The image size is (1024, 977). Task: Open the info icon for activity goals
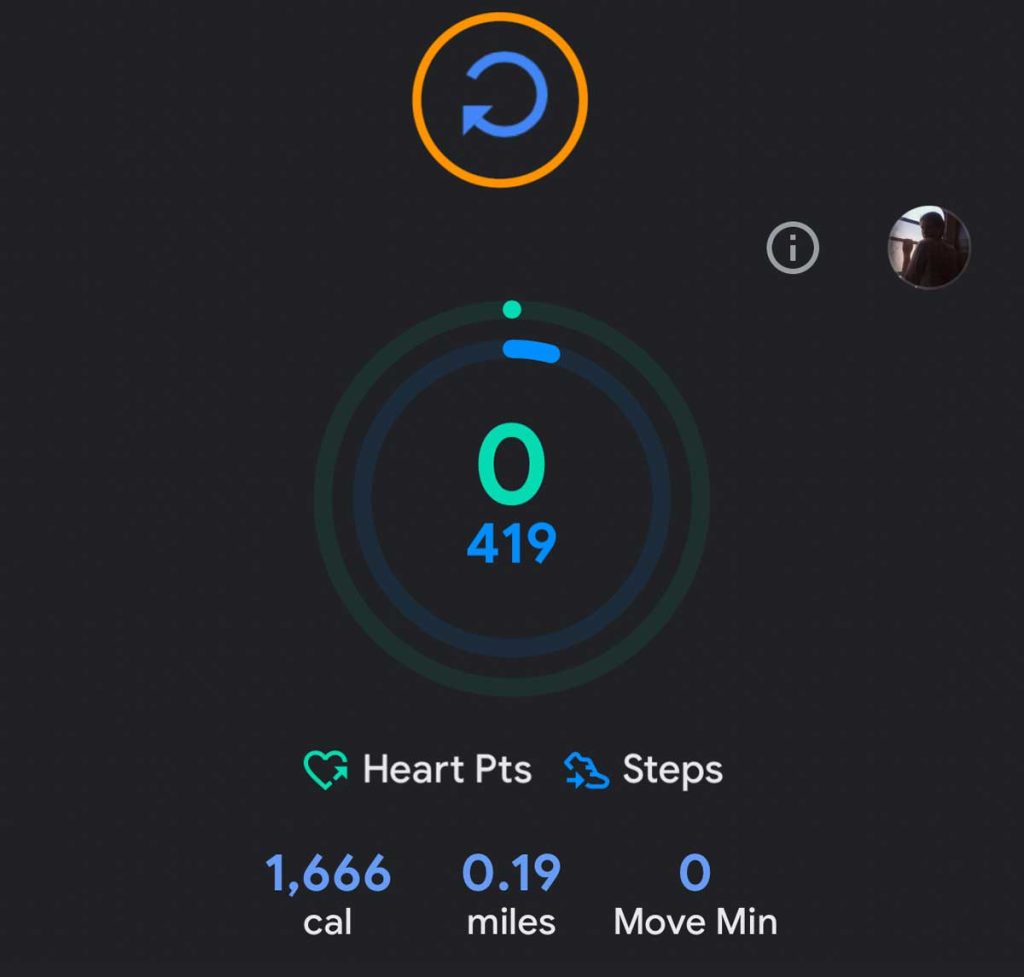pos(792,247)
